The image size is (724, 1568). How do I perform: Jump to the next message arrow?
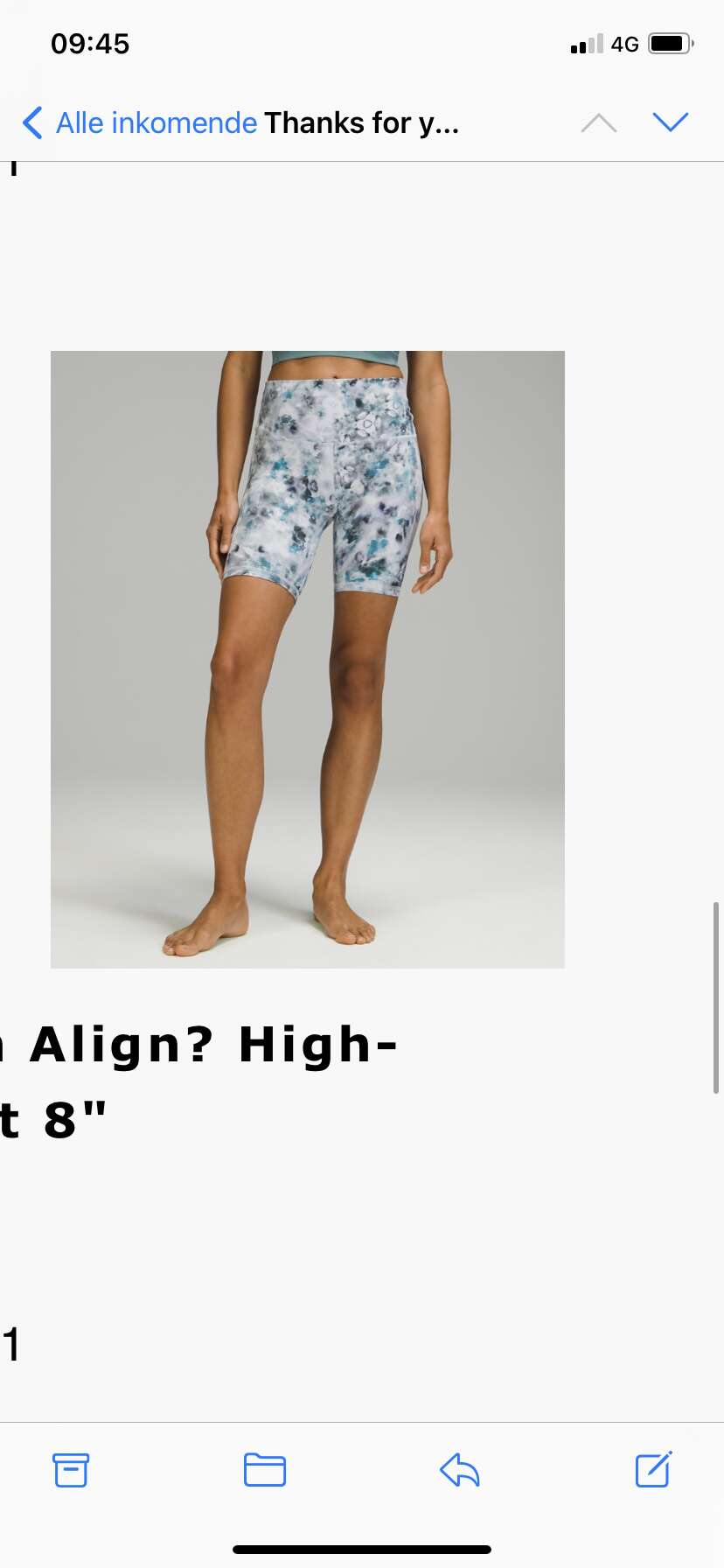click(671, 122)
